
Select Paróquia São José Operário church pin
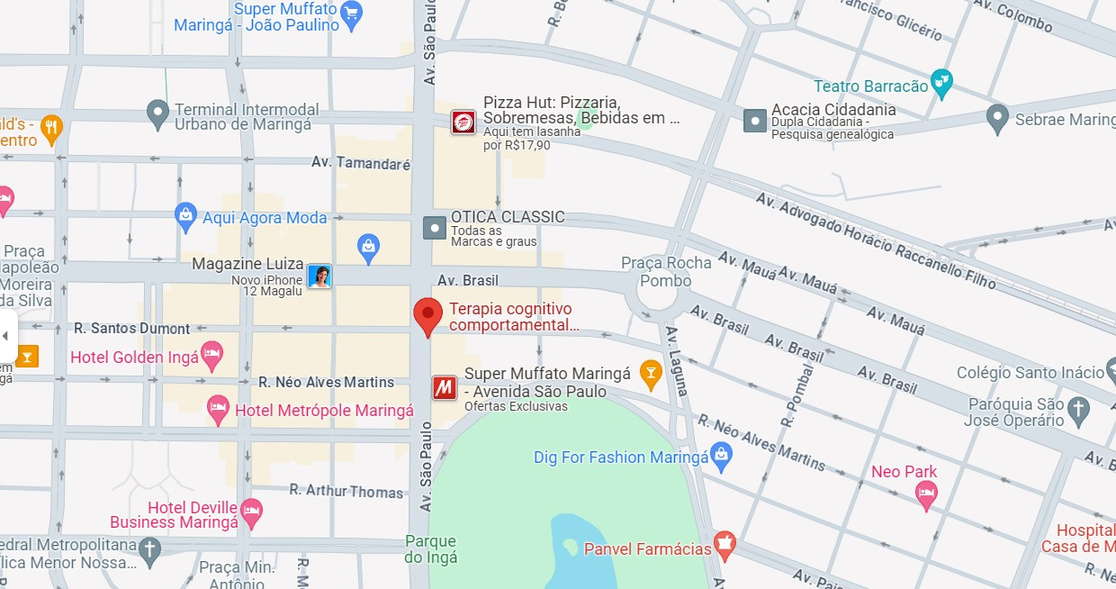point(1077,408)
